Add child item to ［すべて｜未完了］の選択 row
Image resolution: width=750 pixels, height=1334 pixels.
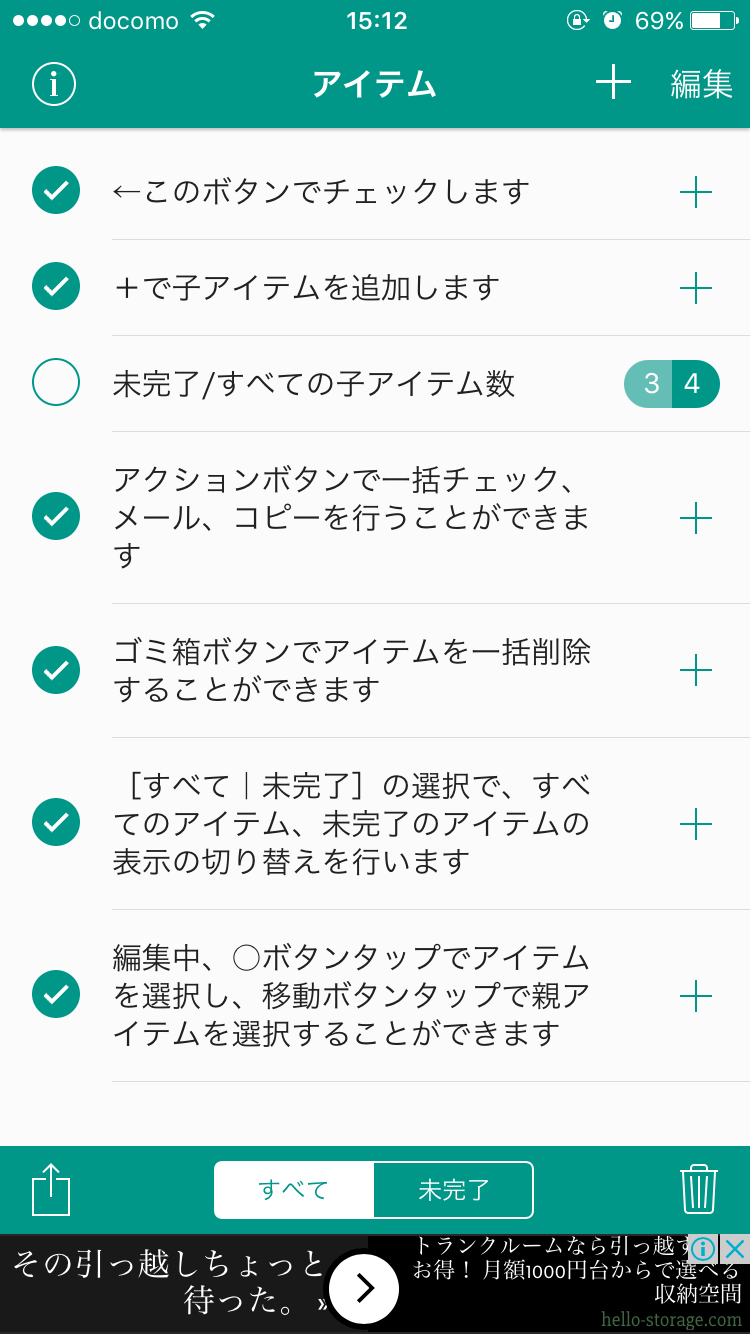point(696,825)
